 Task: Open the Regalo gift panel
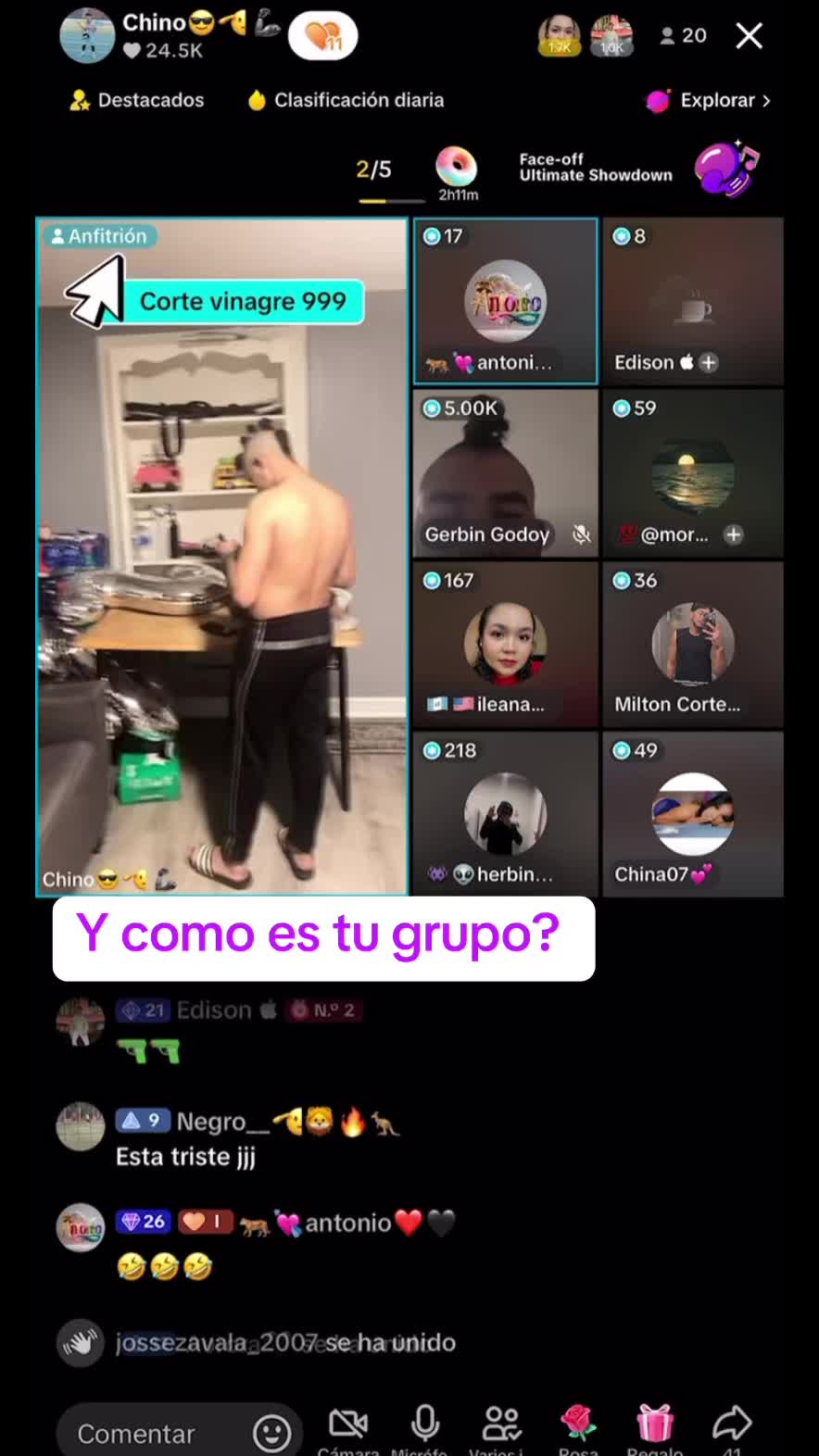654,1425
